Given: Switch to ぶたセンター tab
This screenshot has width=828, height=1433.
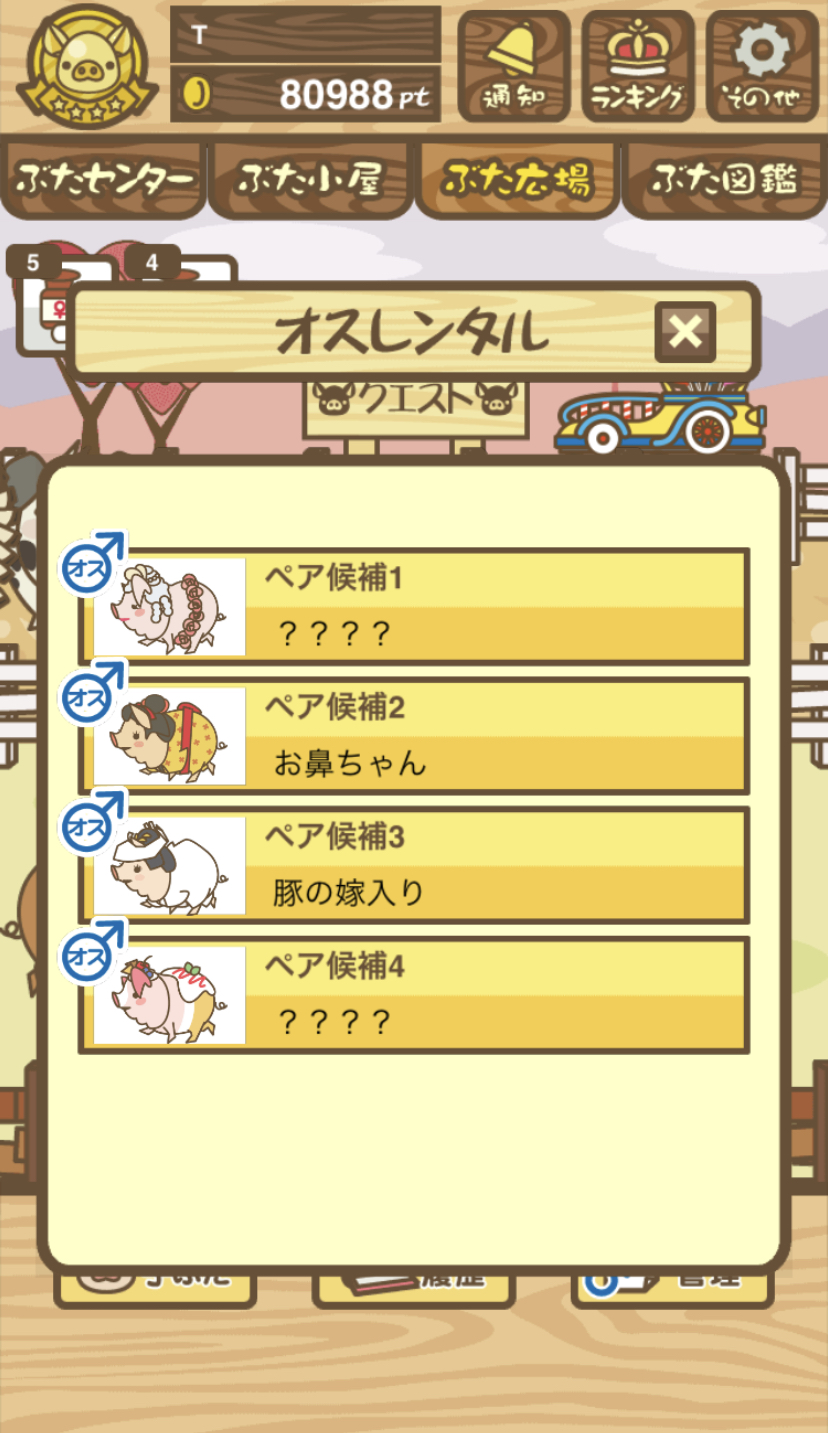Looking at the screenshot, I should tap(103, 180).
